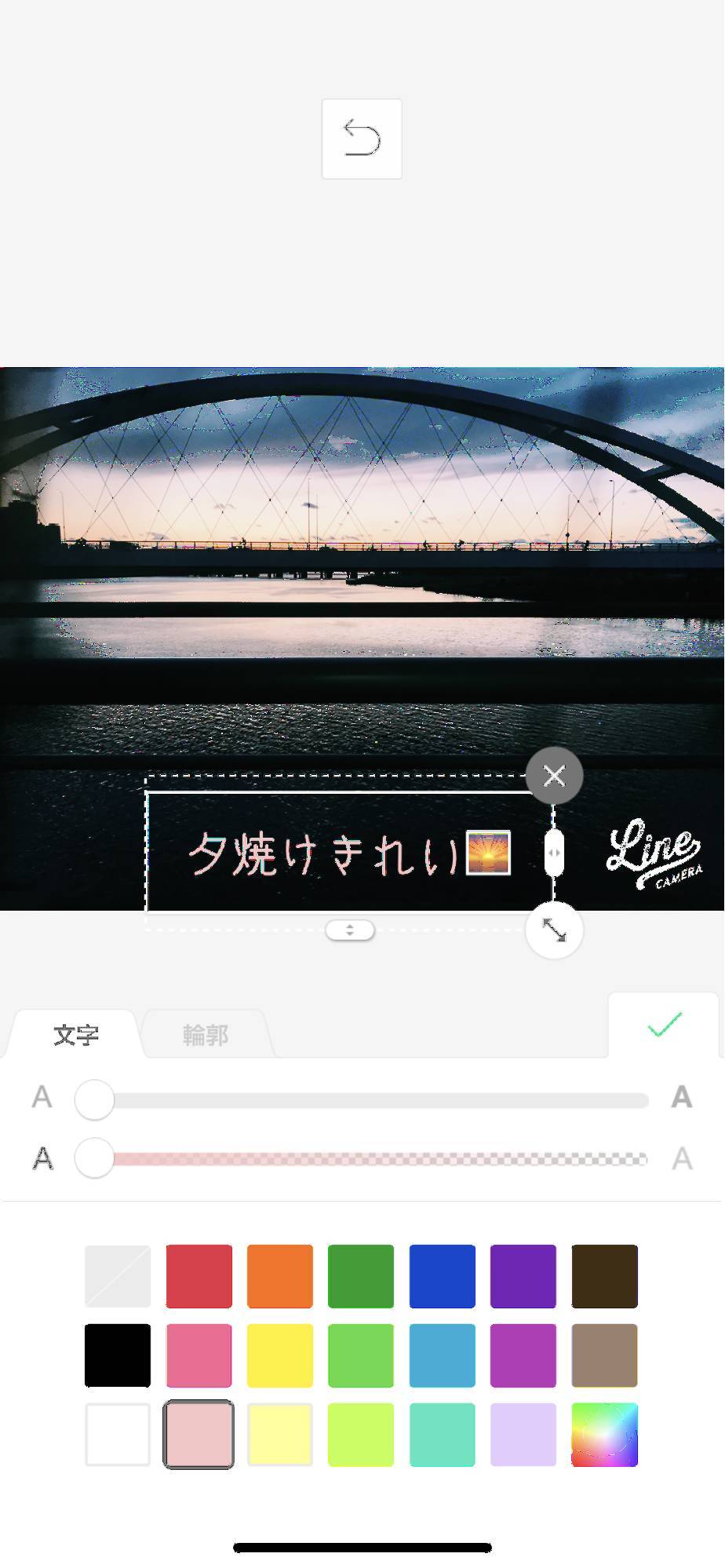This screenshot has height=1568, width=725.
Task: Click the small A to shrink the font
Action: 42,1098
